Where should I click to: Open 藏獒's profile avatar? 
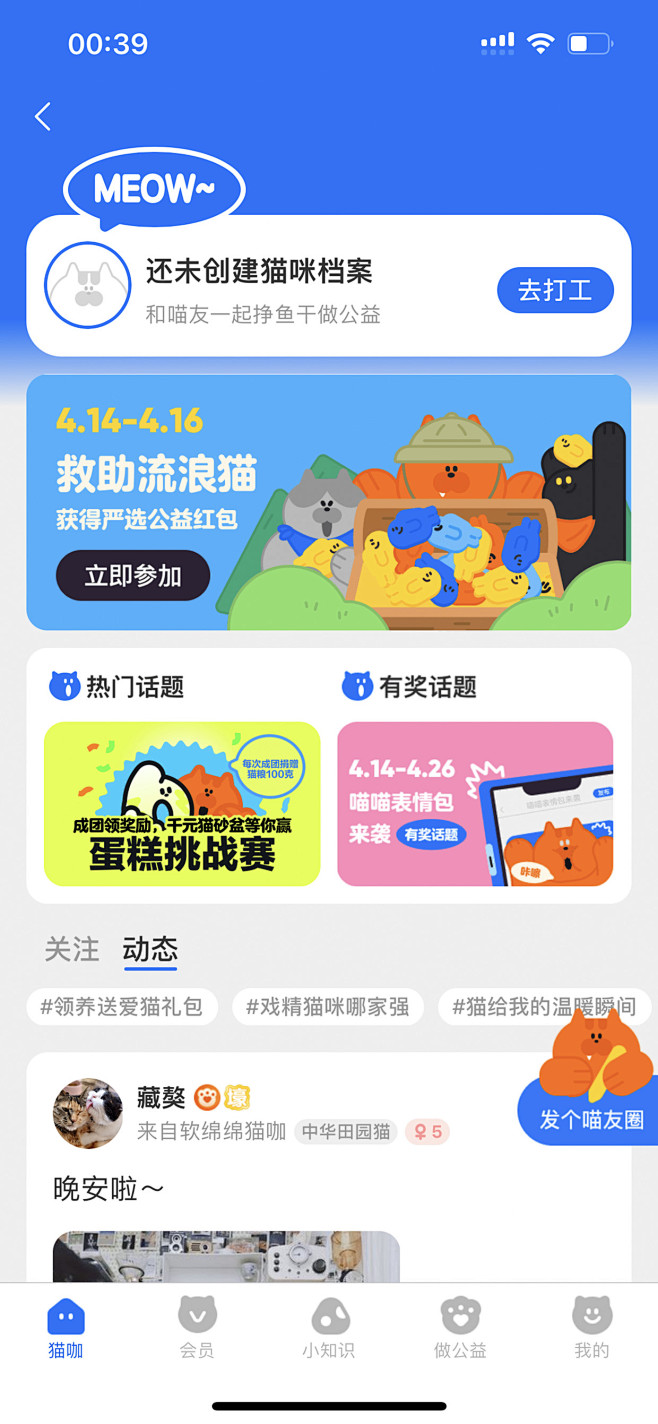[x=88, y=1113]
